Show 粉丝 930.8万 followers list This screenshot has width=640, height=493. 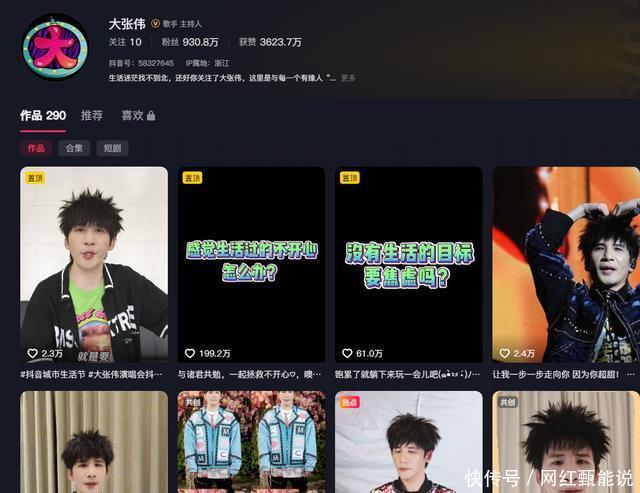[190, 42]
